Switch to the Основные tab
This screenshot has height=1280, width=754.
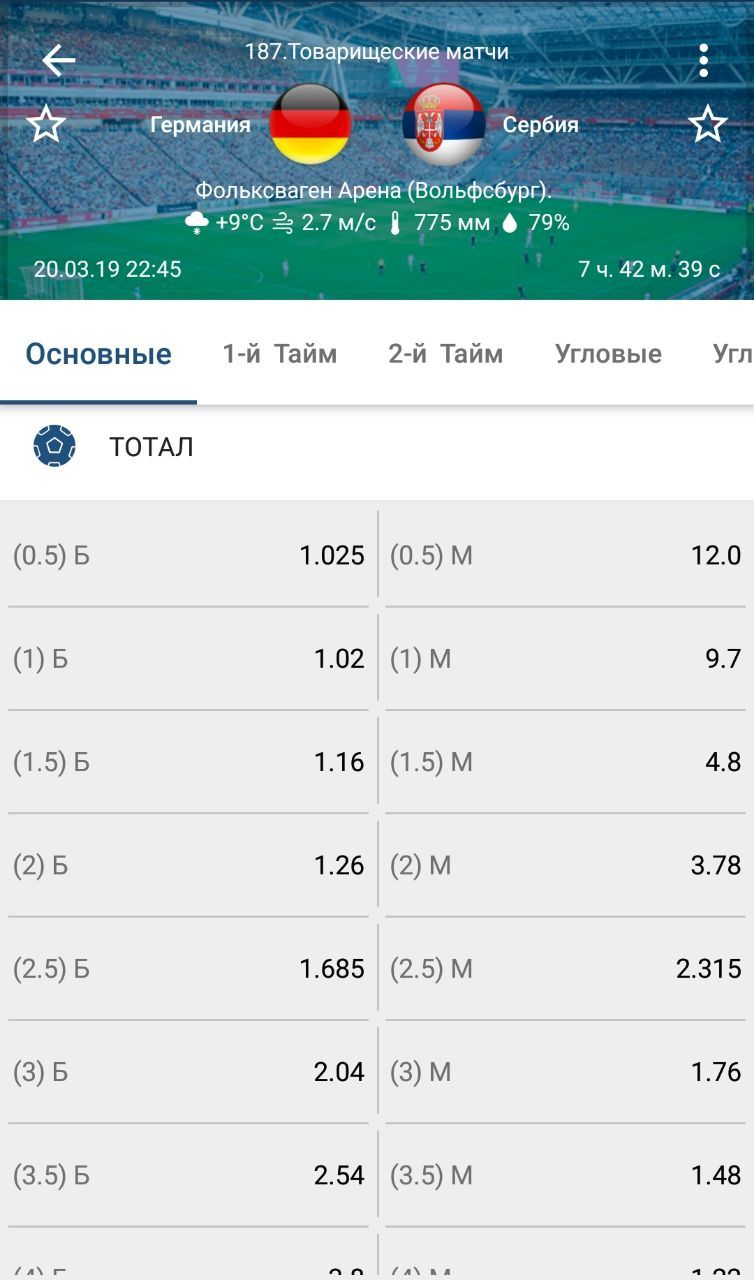(x=98, y=354)
